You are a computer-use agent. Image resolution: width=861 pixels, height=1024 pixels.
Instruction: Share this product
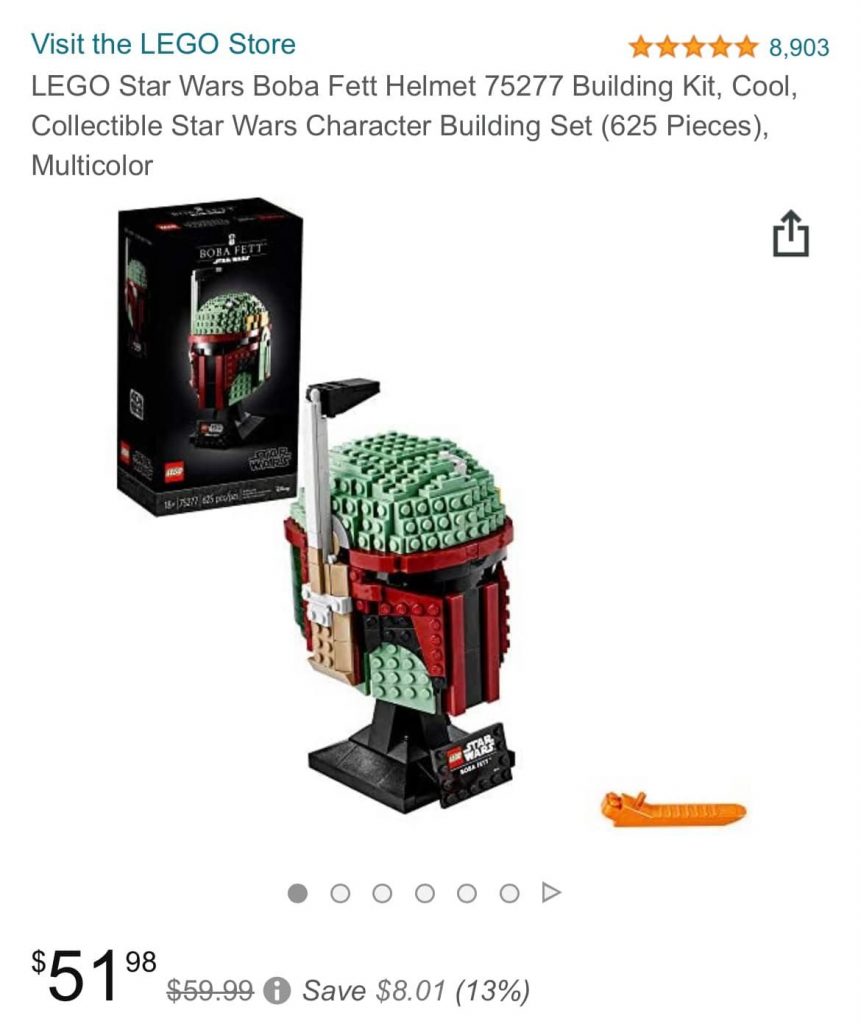(790, 233)
